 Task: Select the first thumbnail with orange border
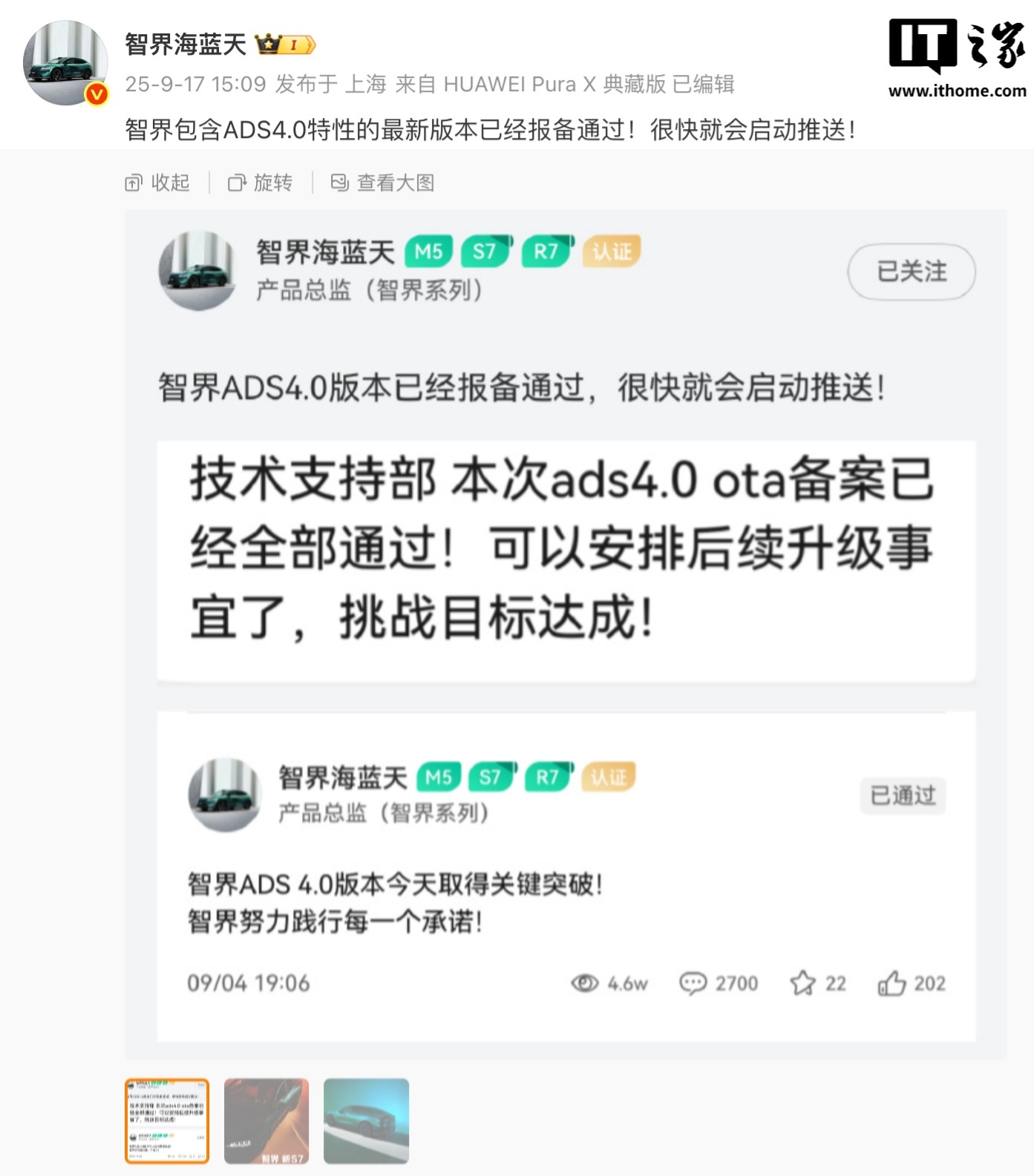pyautogui.click(x=167, y=1121)
